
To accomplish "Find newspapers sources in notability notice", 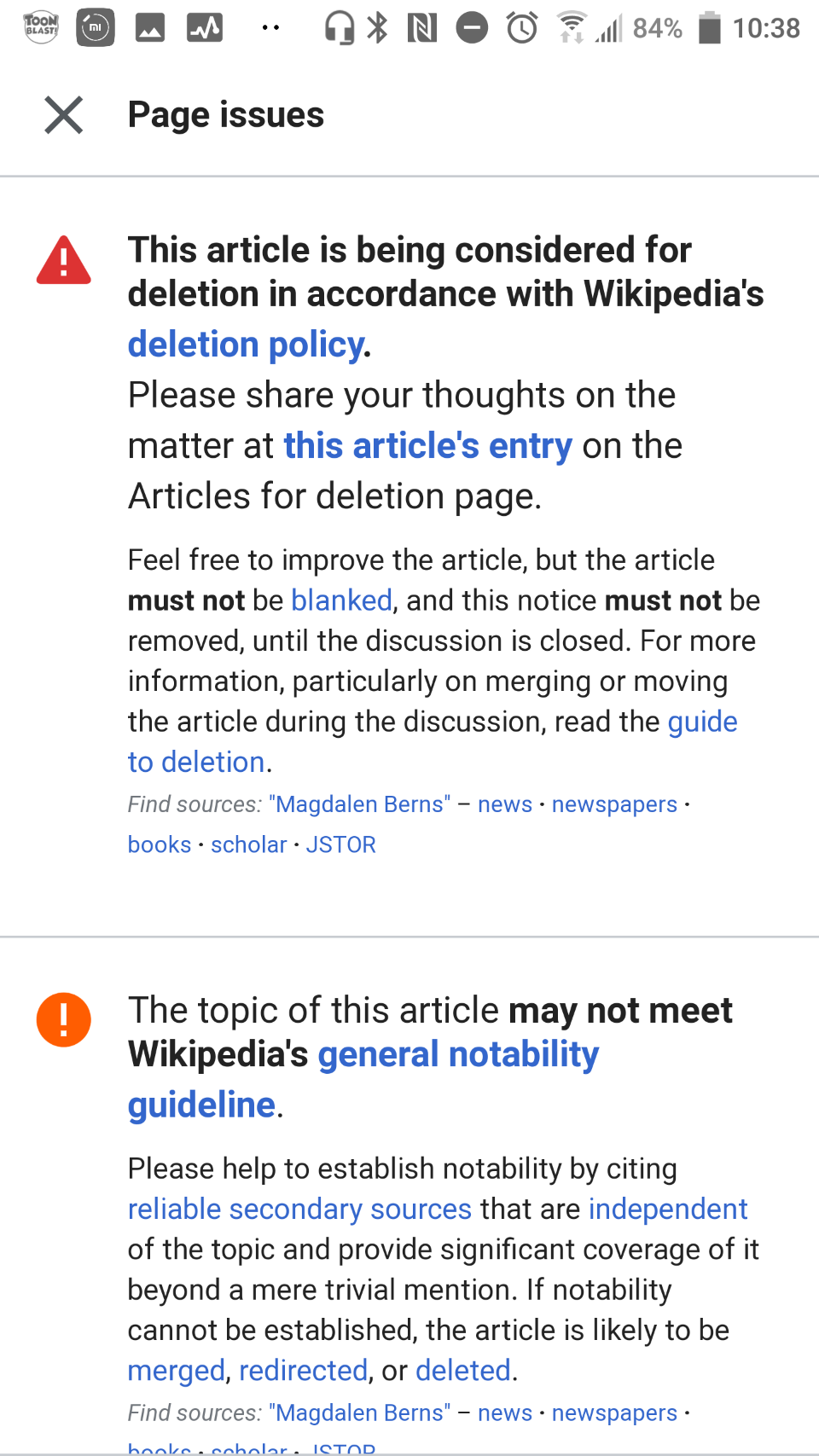I will click(614, 1413).
